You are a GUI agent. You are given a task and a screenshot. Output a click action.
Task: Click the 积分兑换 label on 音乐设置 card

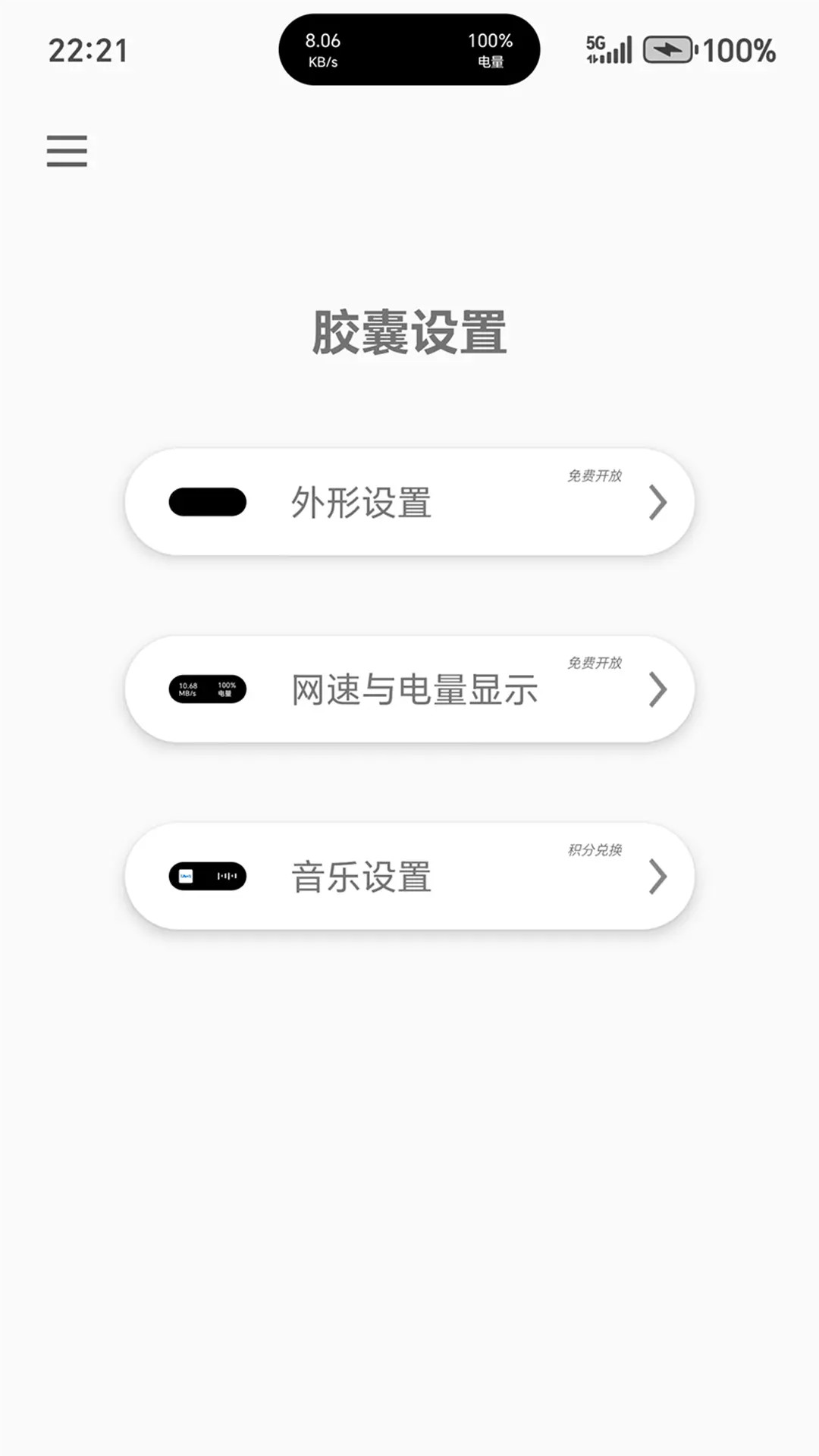tap(594, 851)
